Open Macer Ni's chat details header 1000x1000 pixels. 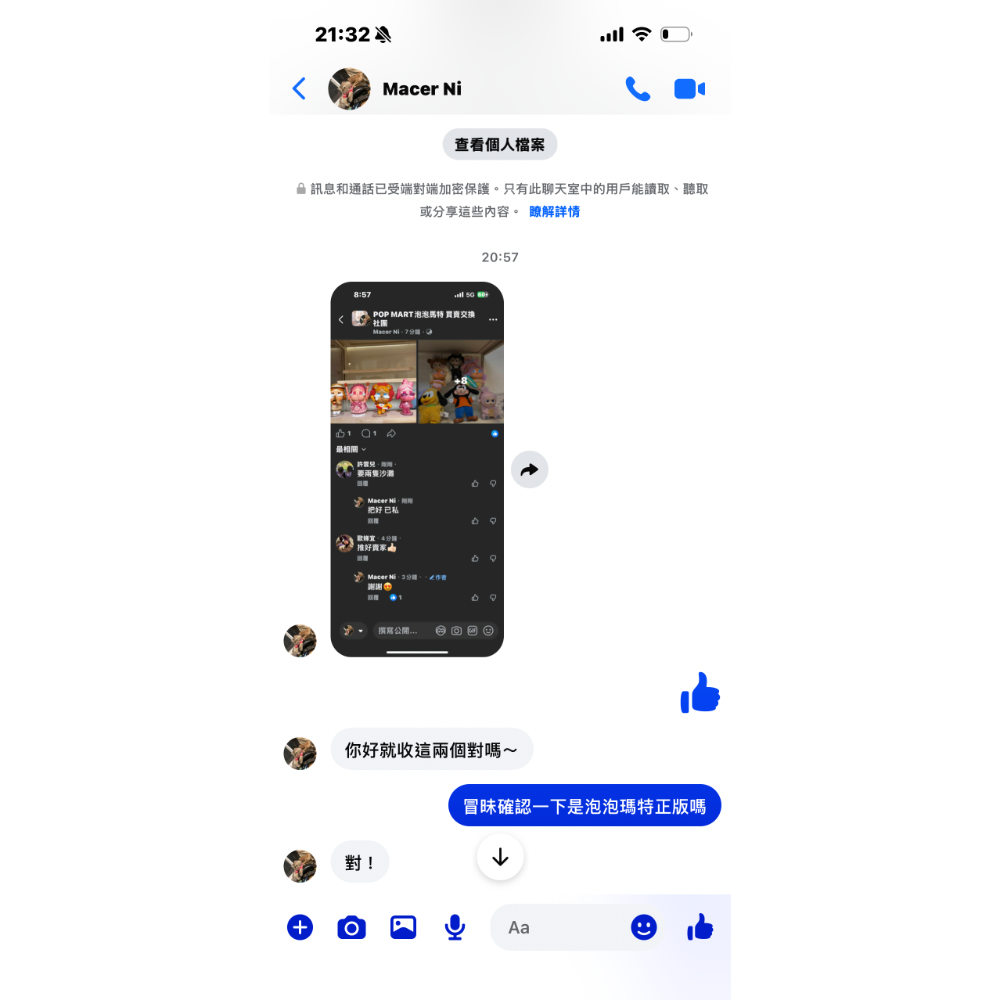coord(421,89)
